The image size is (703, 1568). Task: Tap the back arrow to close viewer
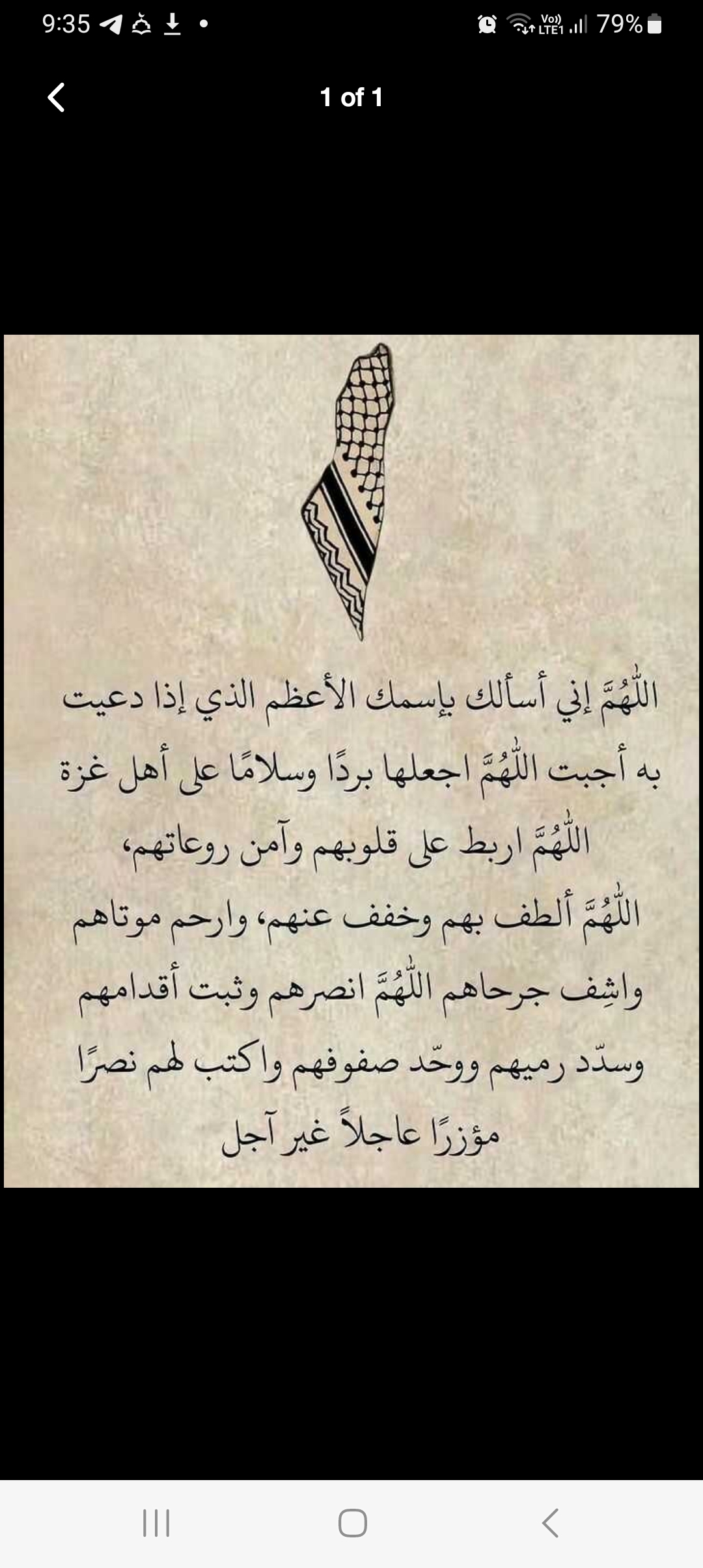tap(57, 98)
